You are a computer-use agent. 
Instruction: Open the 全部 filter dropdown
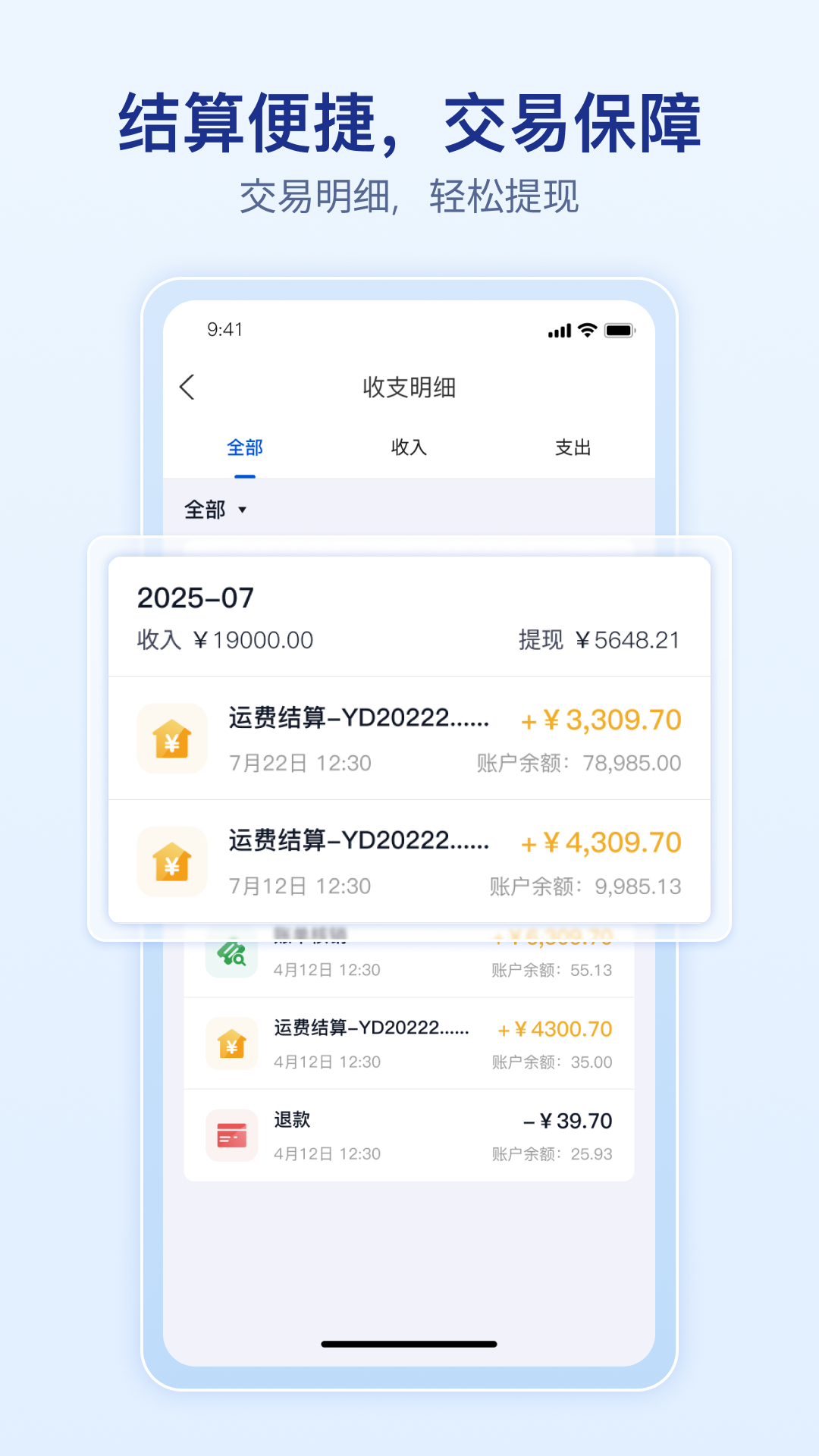coord(215,510)
